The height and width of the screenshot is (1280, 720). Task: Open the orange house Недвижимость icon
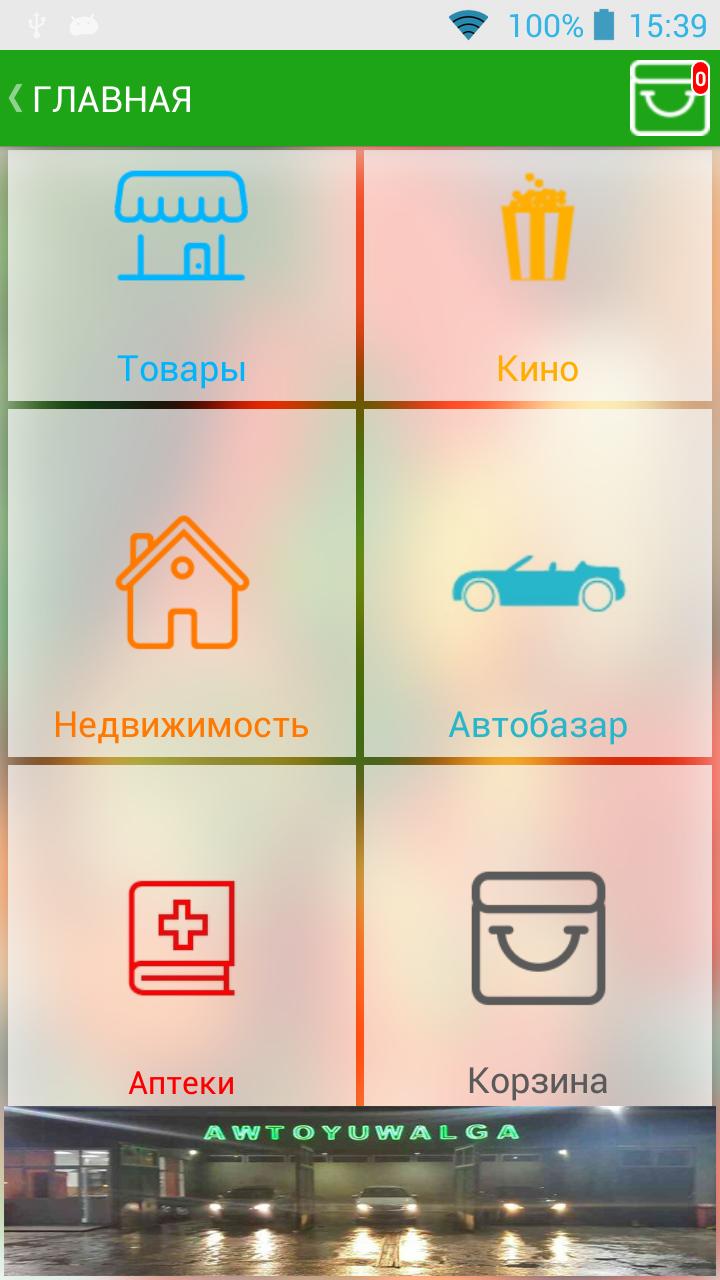point(182,580)
